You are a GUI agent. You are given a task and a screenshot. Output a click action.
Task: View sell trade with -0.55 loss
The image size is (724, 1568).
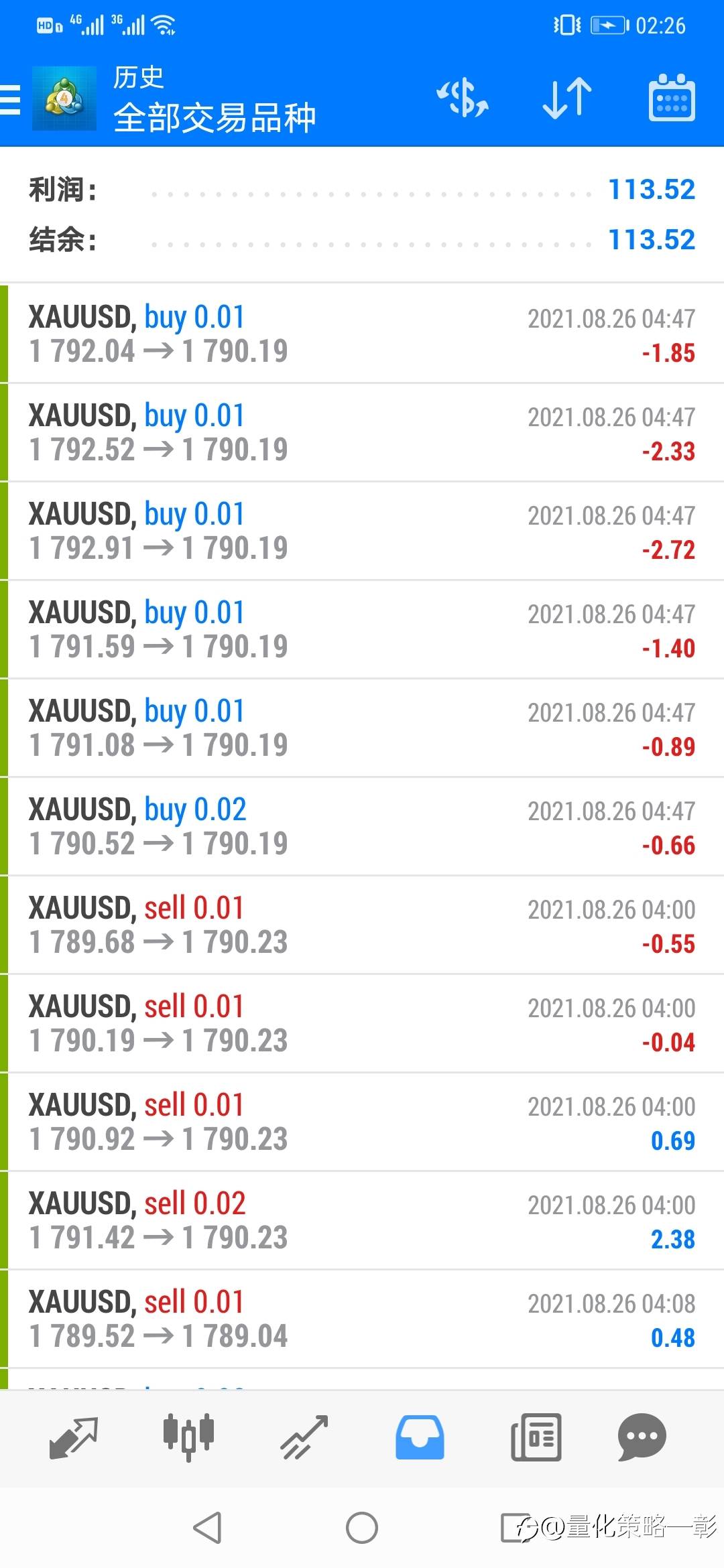pyautogui.click(x=362, y=925)
